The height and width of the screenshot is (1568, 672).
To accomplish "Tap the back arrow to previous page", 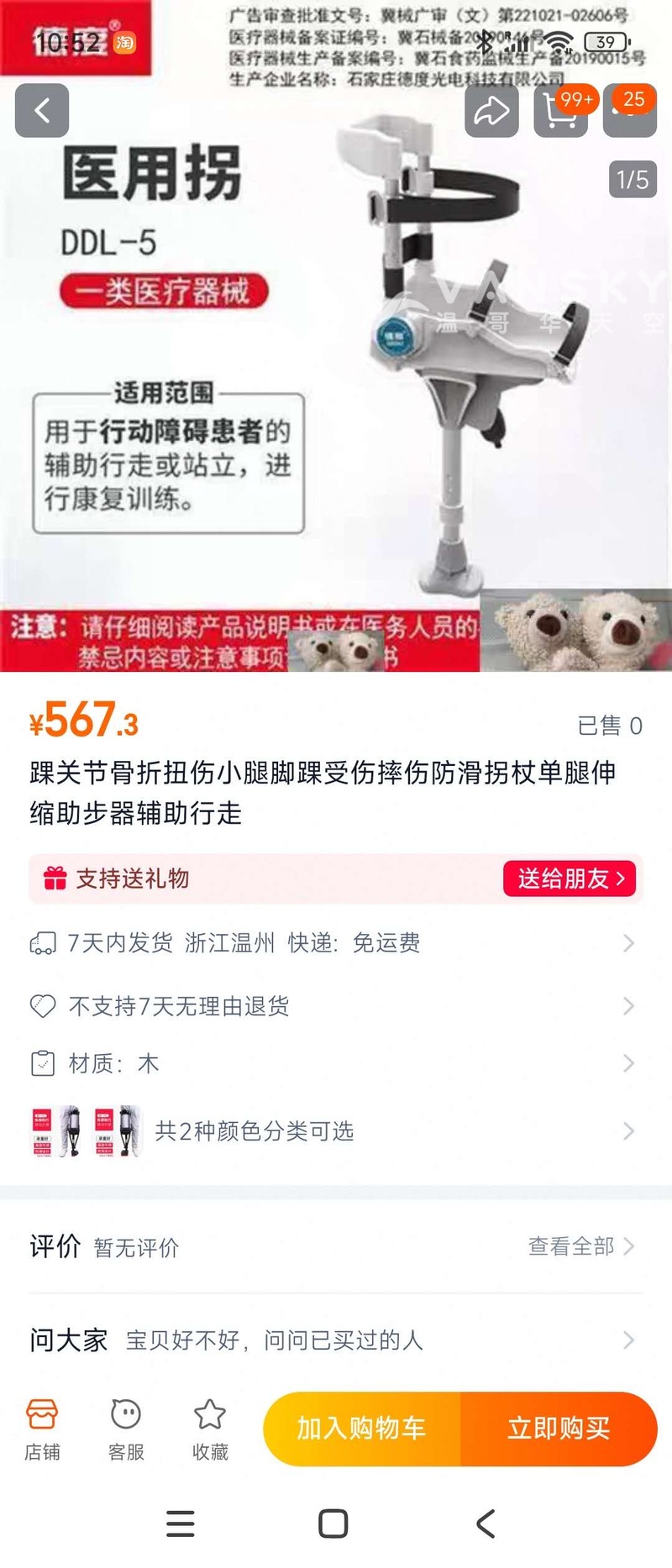I will [41, 110].
